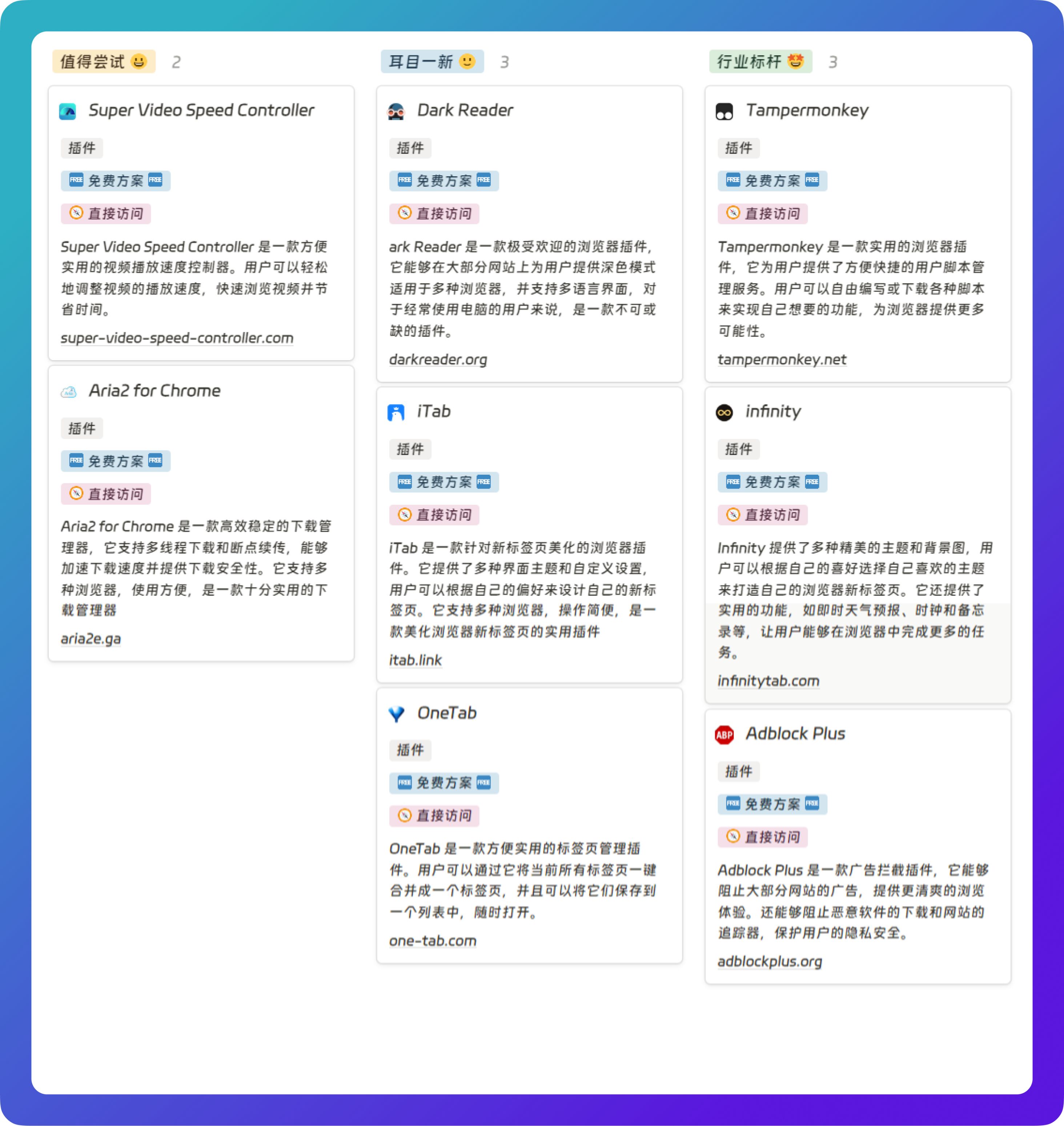Select the 值得尝试 group header
The width and height of the screenshot is (1064, 1126).
point(104,61)
